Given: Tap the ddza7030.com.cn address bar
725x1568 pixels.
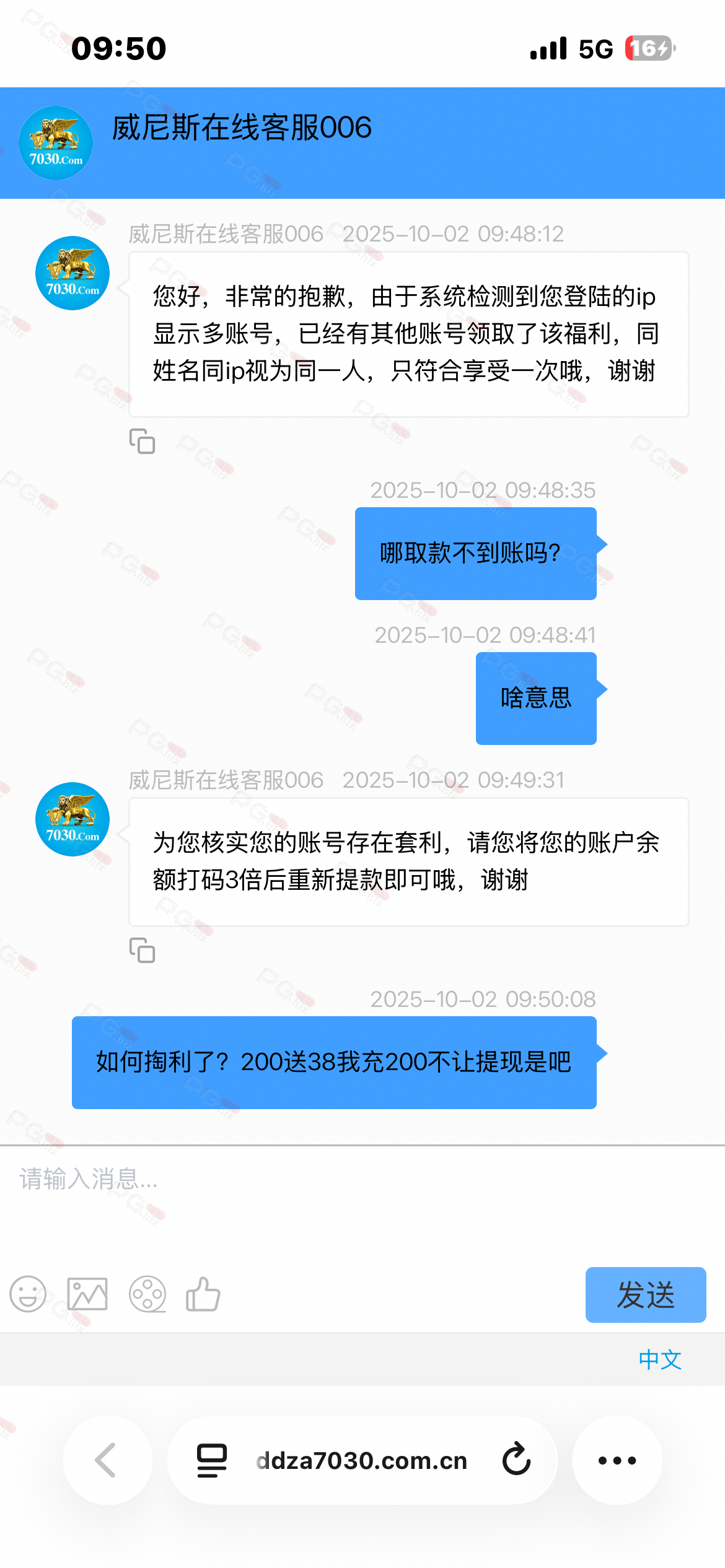Looking at the screenshot, I should (x=361, y=1460).
